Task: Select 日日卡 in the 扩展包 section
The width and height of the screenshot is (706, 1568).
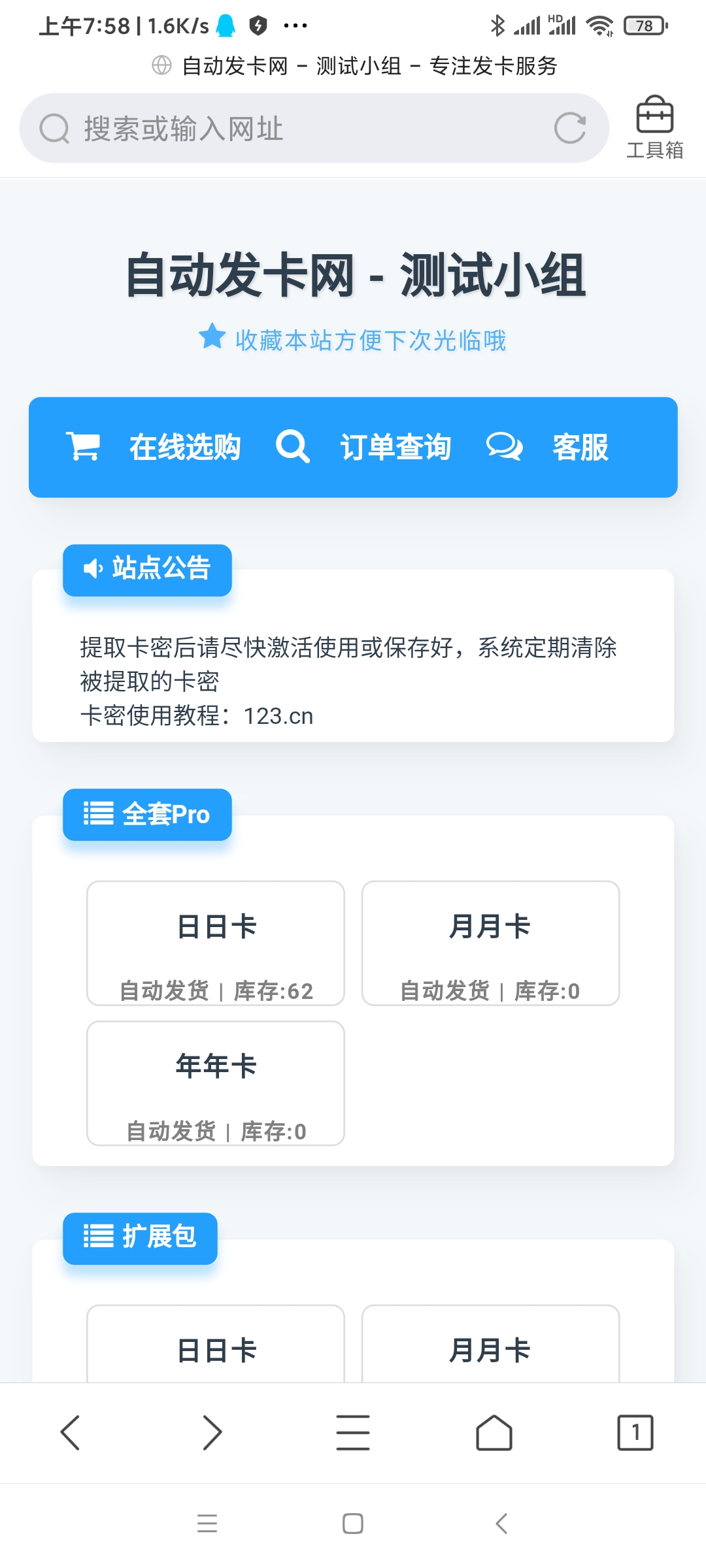Action: 216,1345
